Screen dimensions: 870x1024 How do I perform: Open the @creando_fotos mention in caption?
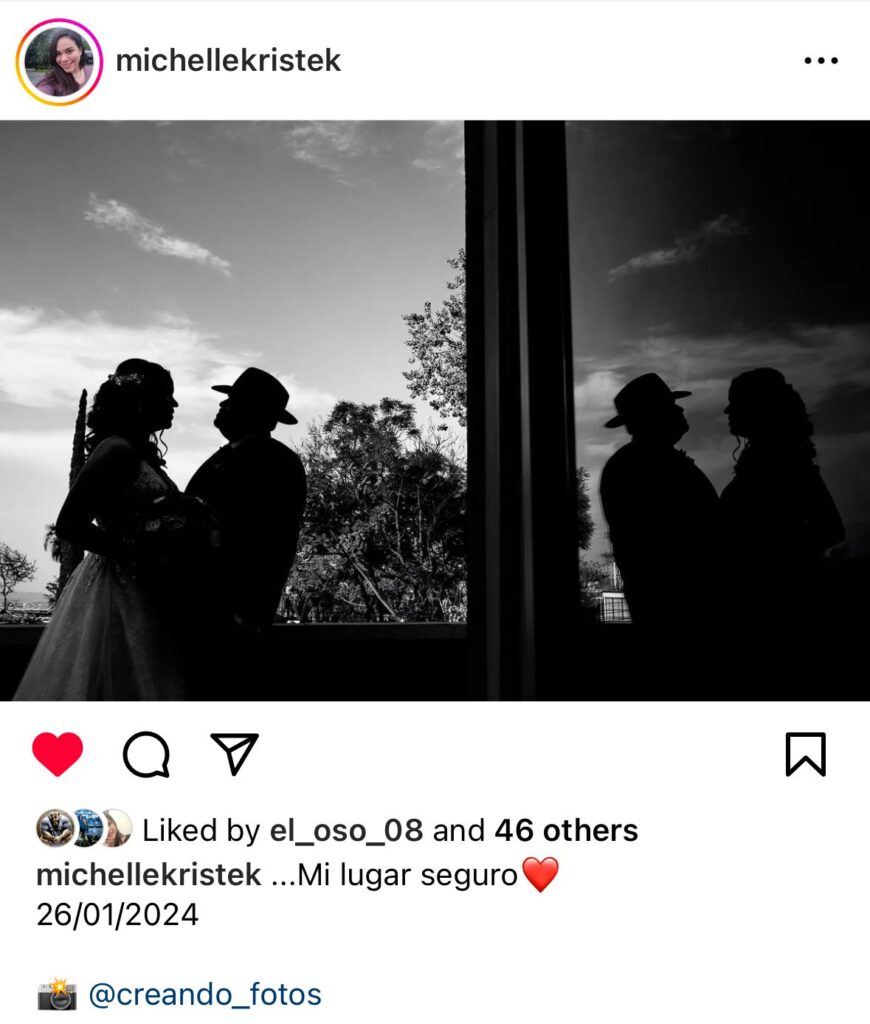tap(205, 994)
